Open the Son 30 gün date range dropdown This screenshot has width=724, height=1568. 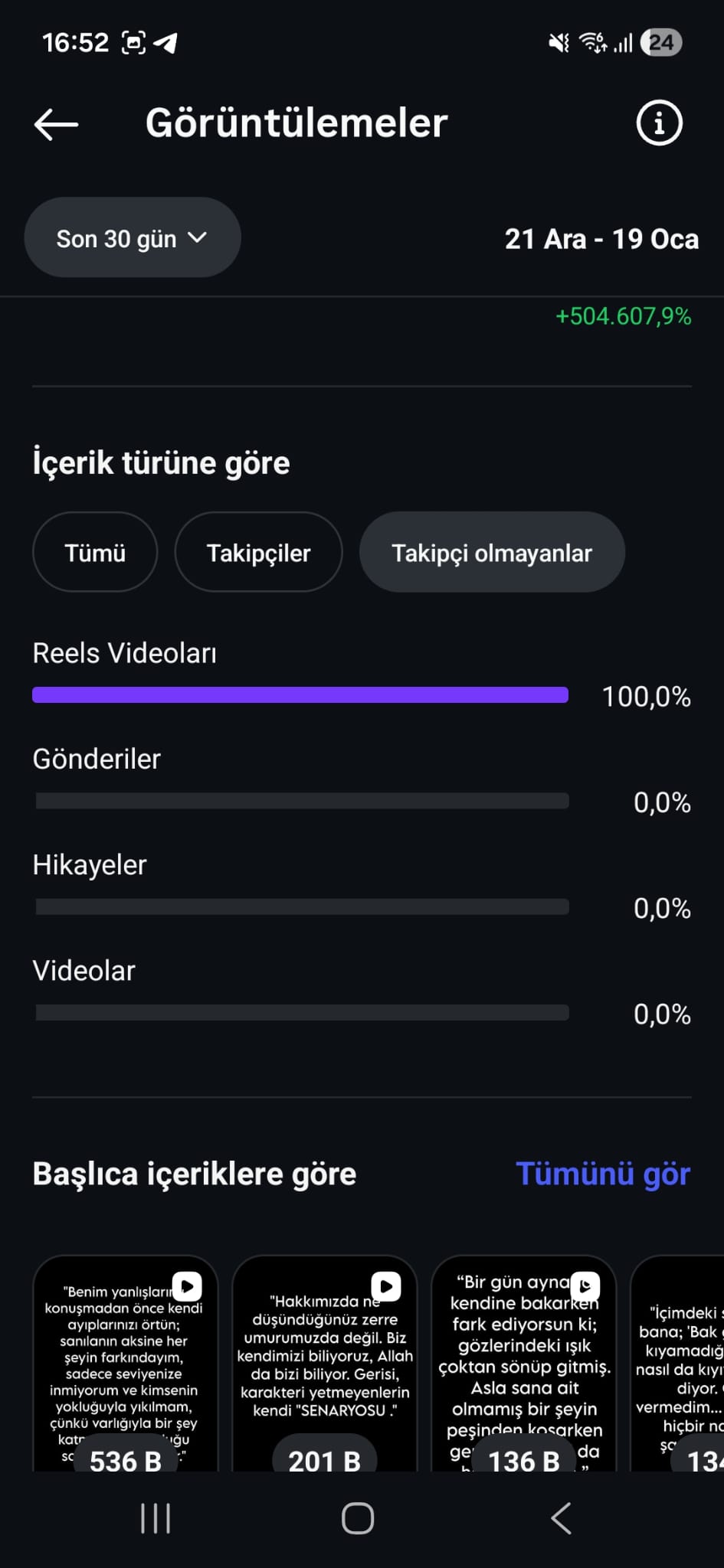[133, 238]
